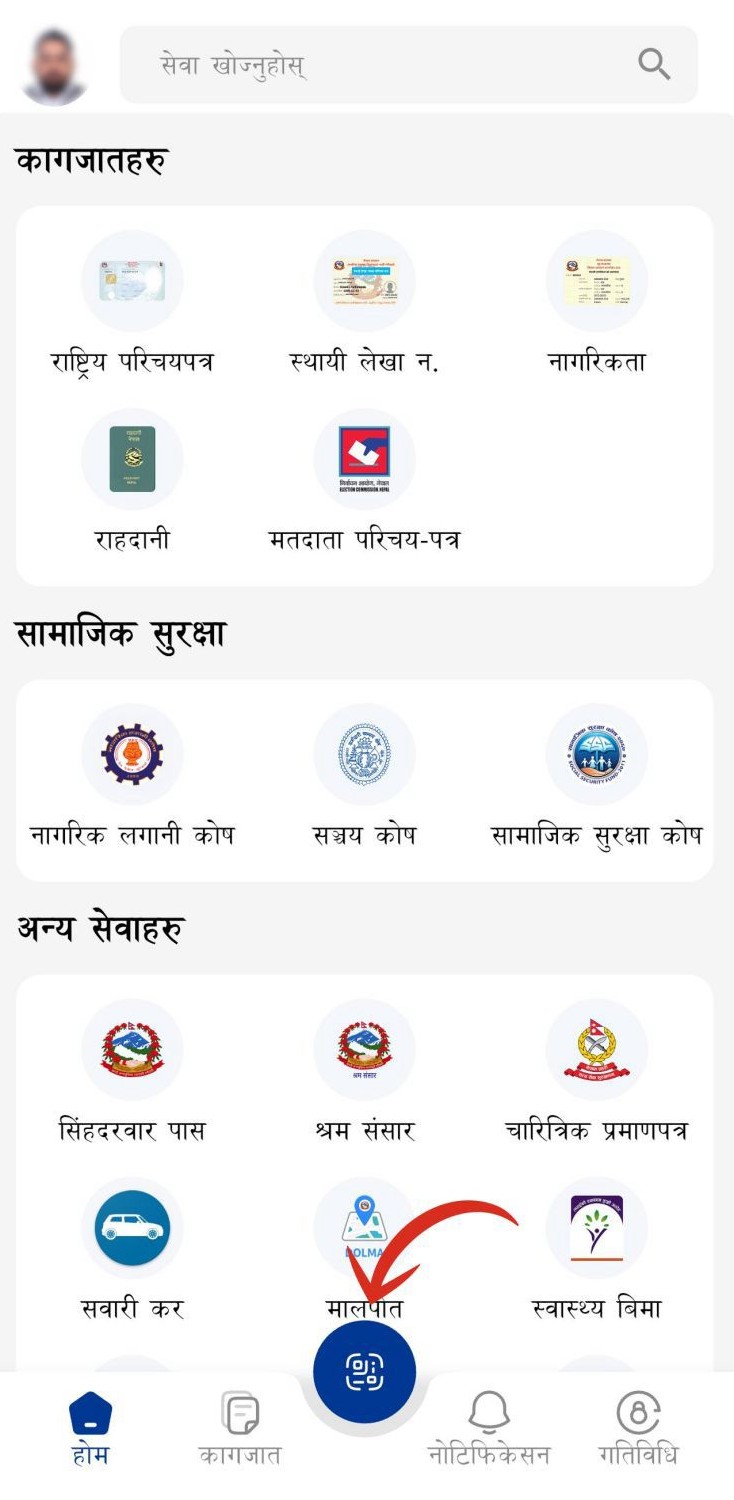Open the नोटिफिकेसन tab
The width and height of the screenshot is (734, 1500).
(x=489, y=1430)
